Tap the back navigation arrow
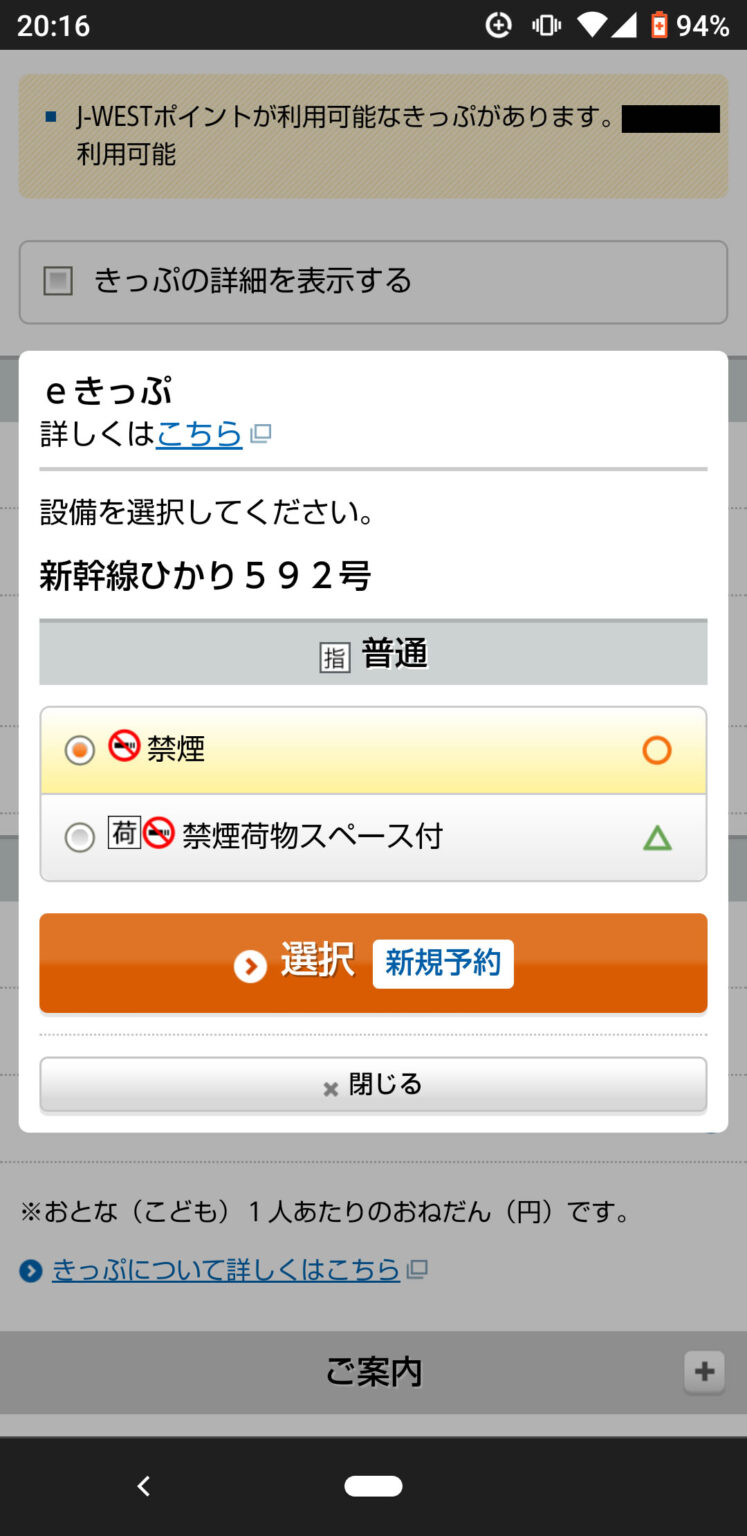Viewport: 747px width, 1536px height. (143, 1486)
